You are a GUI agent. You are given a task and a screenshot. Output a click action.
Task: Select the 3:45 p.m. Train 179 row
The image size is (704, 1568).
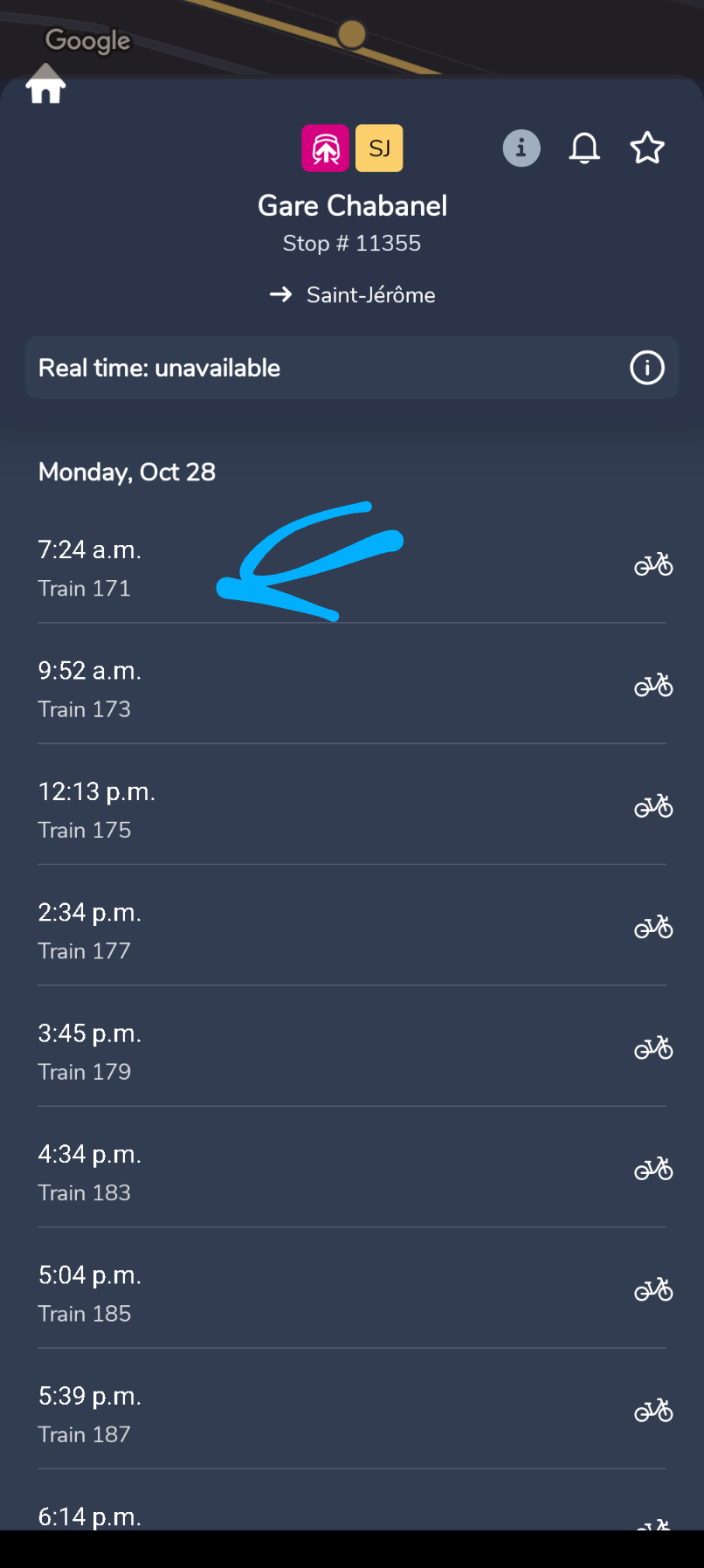tap(352, 1046)
